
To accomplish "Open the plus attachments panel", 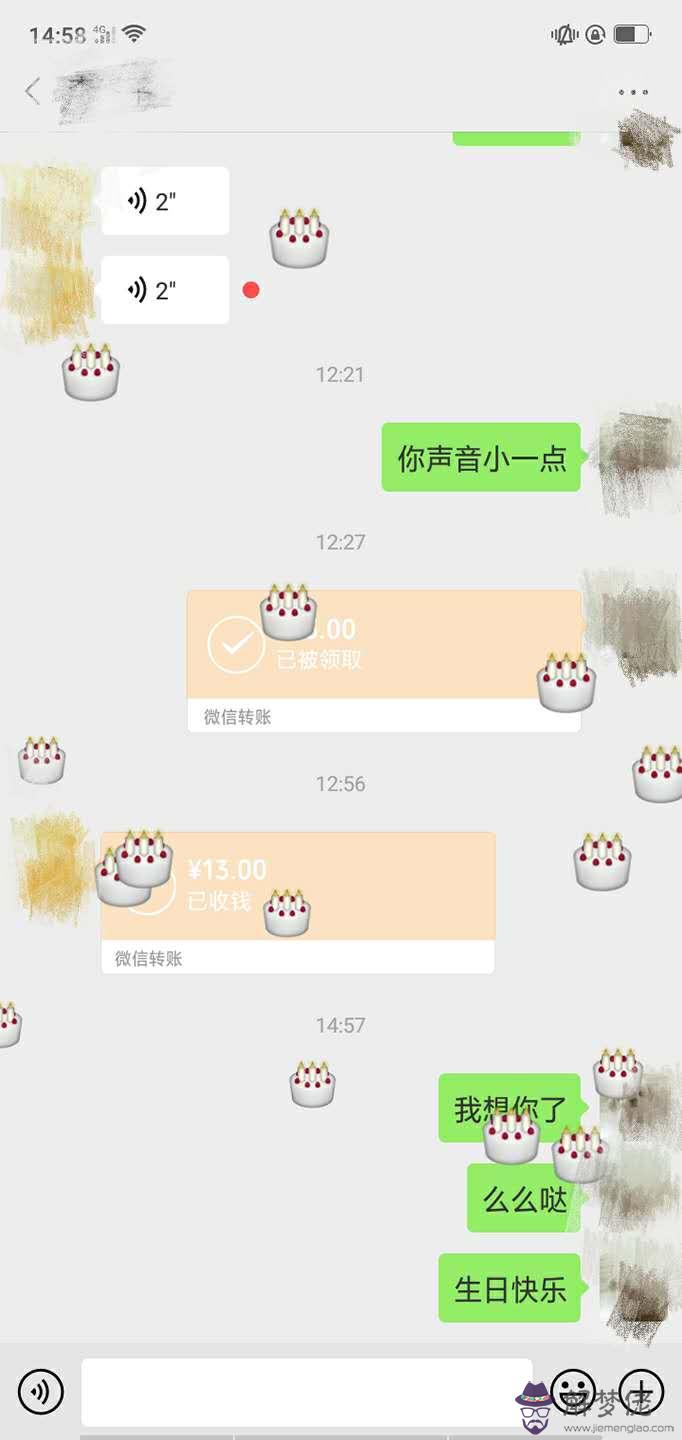I will tap(641, 1391).
